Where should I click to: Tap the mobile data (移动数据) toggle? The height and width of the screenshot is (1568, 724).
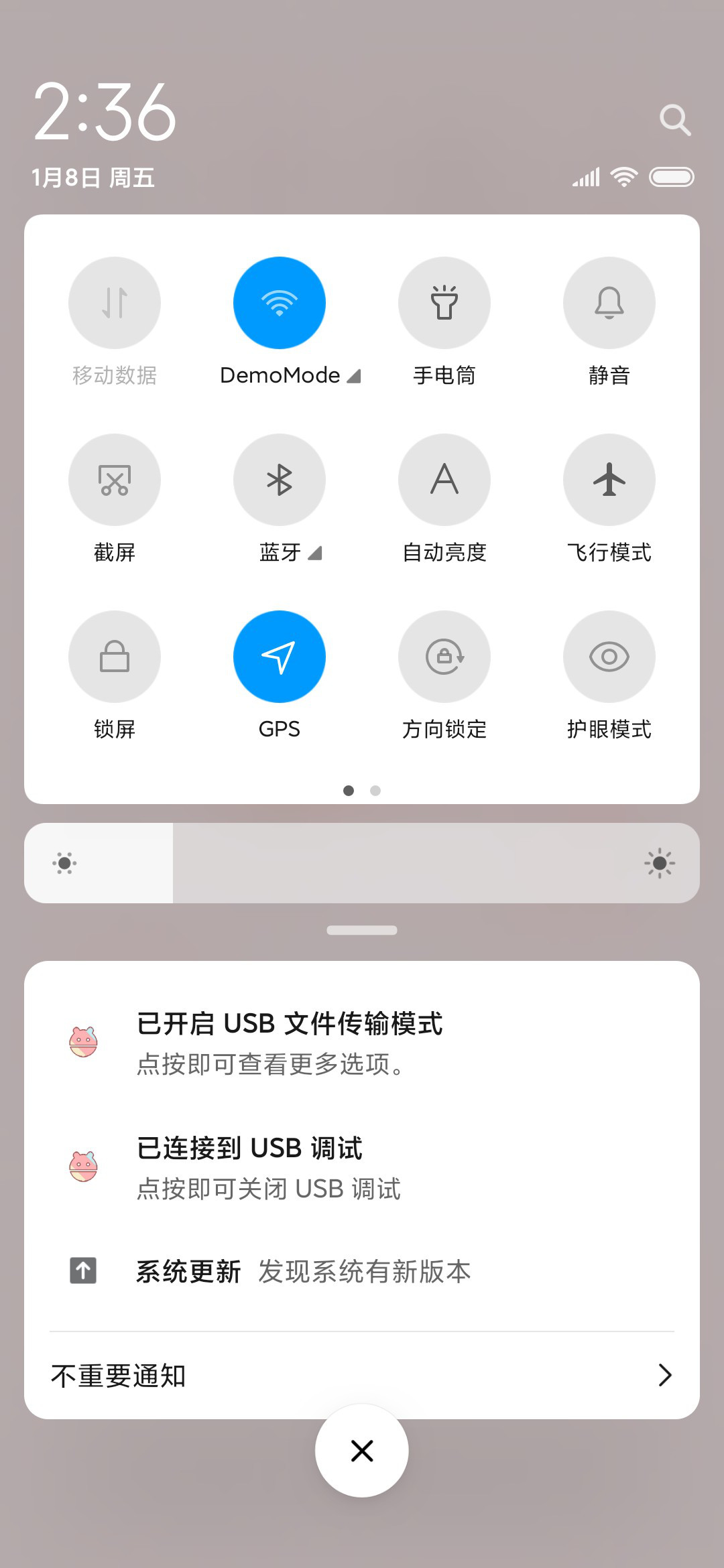[x=115, y=303]
